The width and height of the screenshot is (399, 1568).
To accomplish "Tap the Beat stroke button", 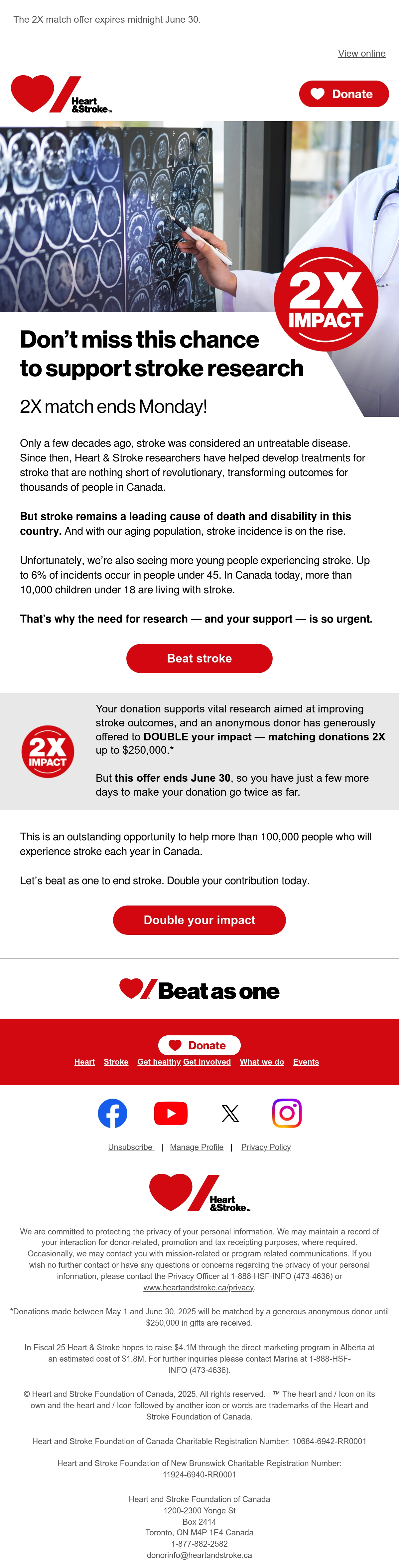I will point(199,658).
